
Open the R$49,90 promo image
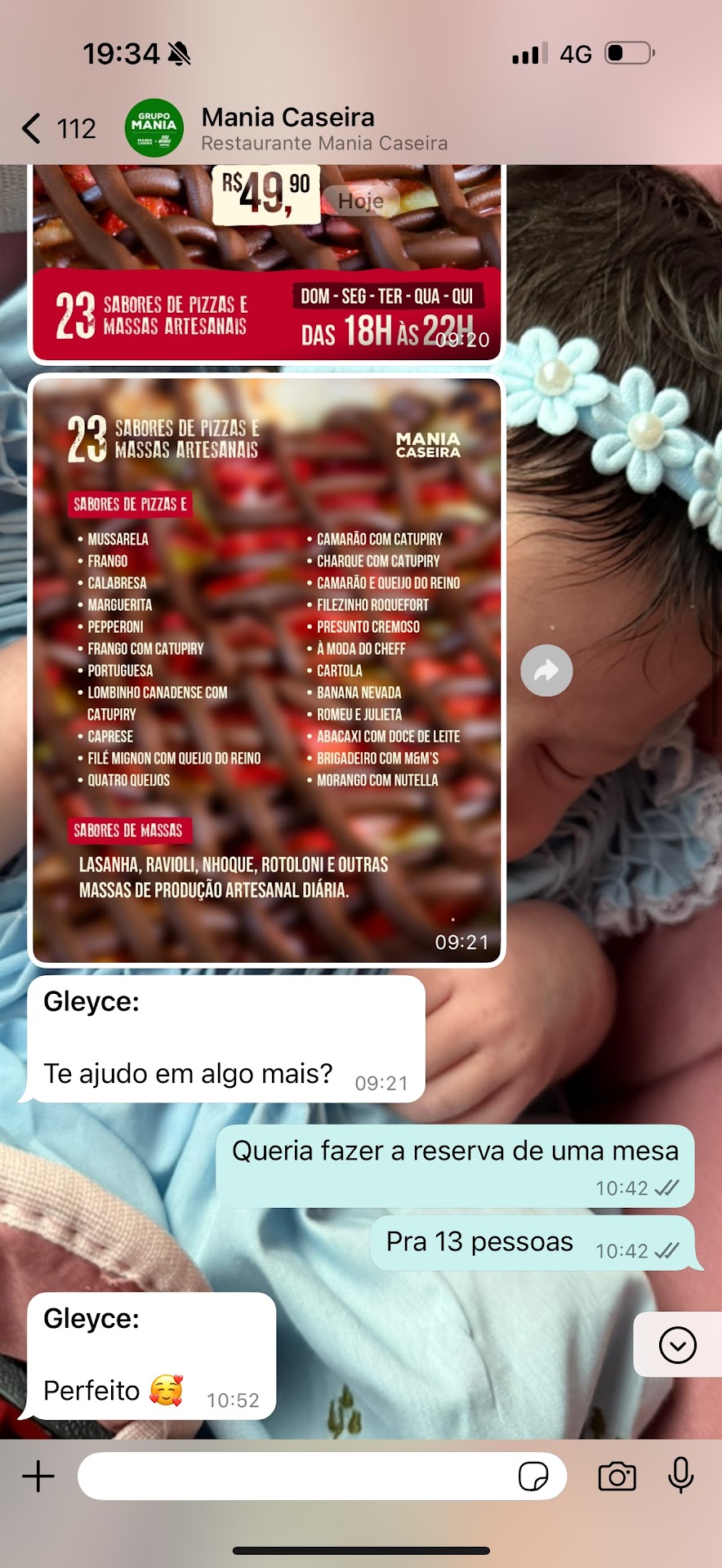point(266,261)
